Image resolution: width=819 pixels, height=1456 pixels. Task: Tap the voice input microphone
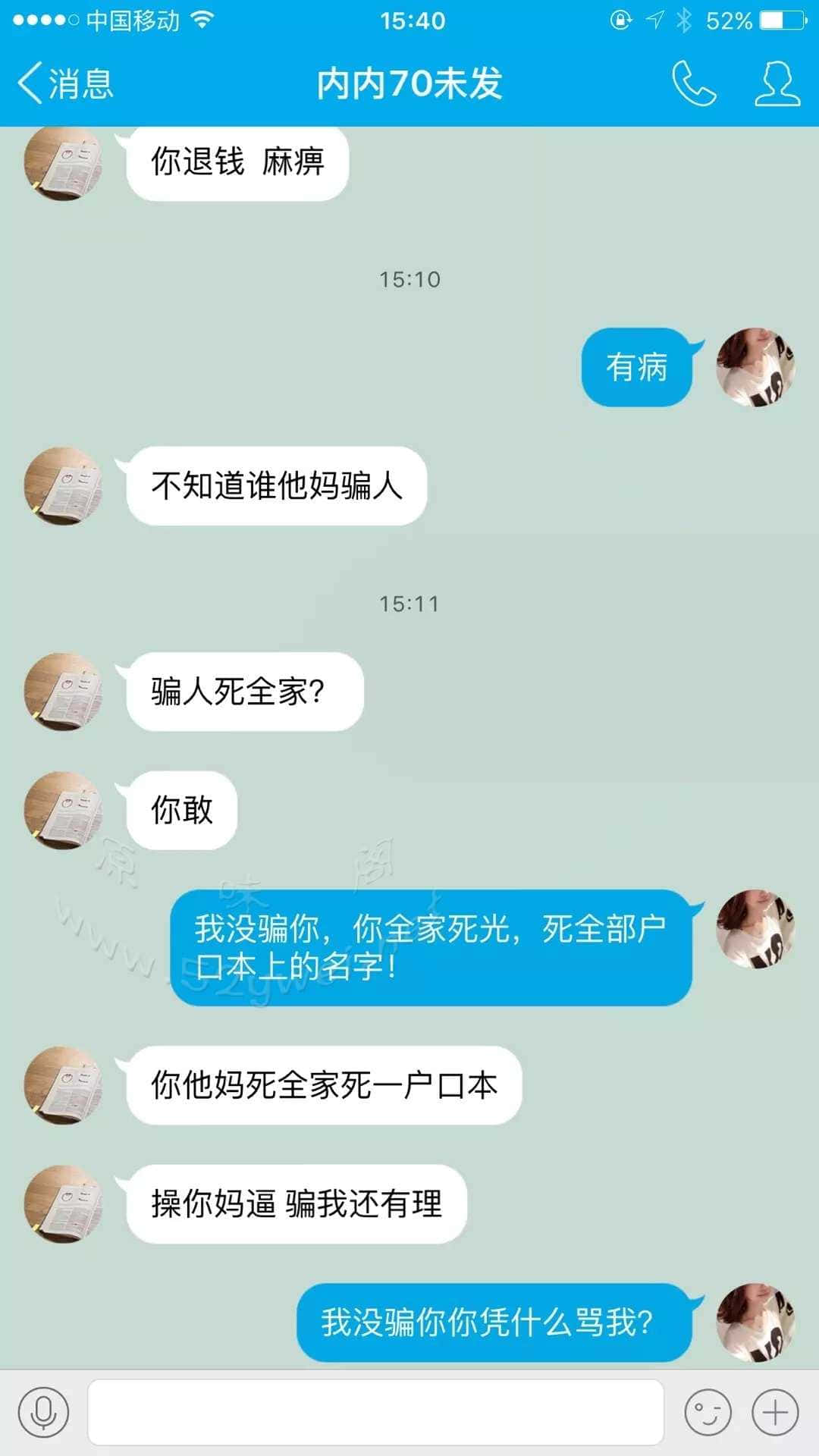click(x=44, y=1412)
